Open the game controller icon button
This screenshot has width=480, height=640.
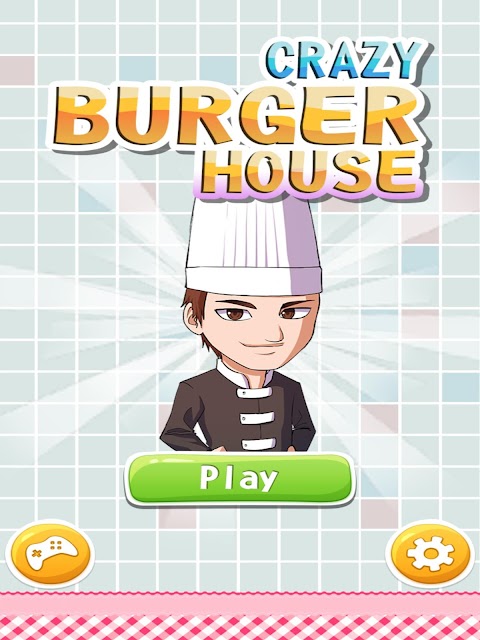[51, 554]
